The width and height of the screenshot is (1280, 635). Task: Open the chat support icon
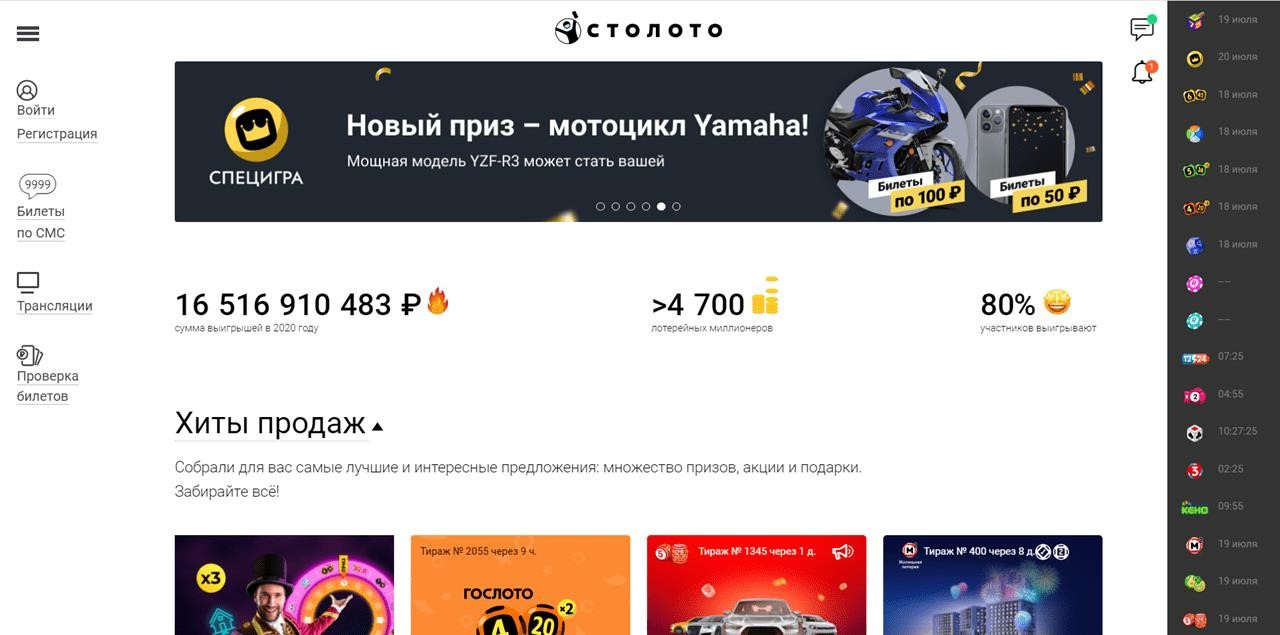(x=1142, y=29)
